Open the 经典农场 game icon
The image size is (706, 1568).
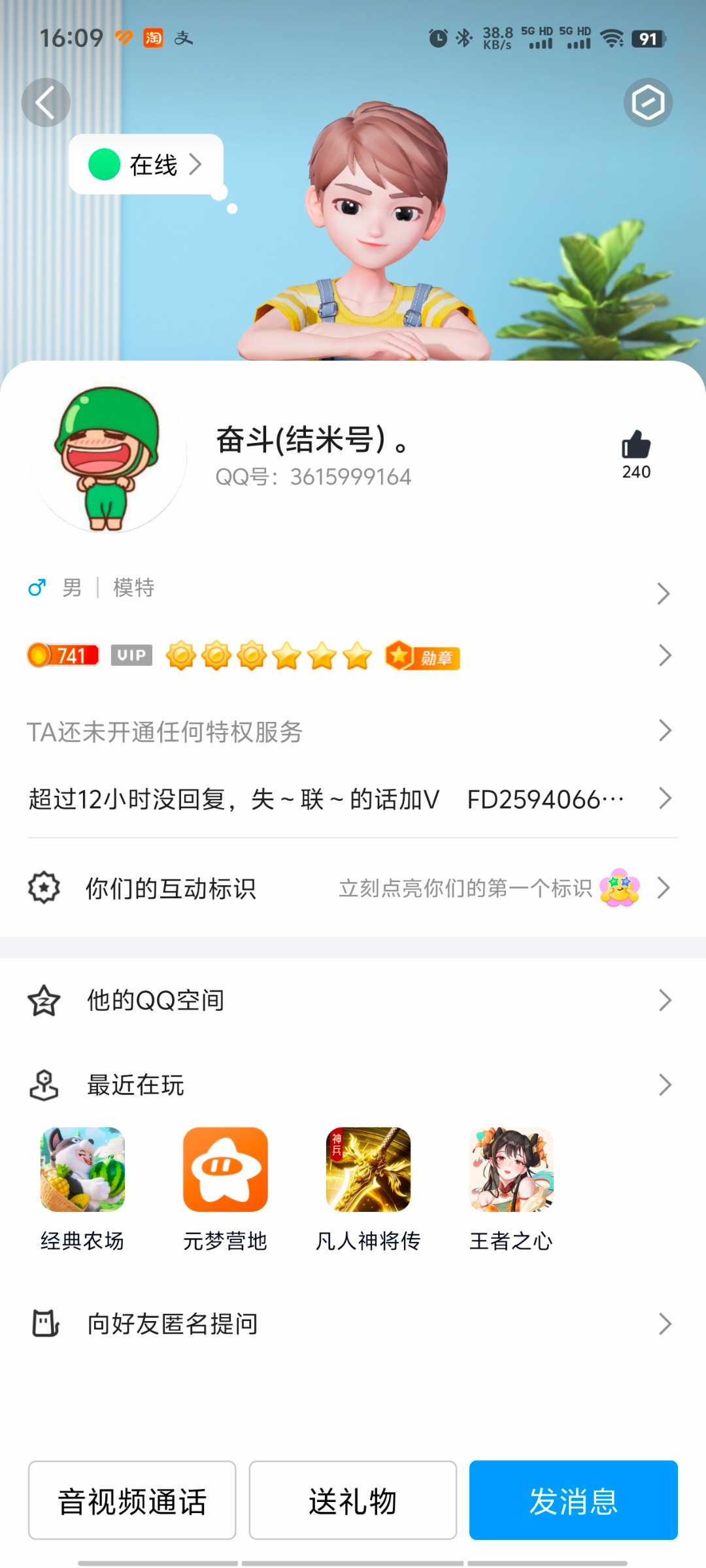pyautogui.click(x=82, y=1169)
